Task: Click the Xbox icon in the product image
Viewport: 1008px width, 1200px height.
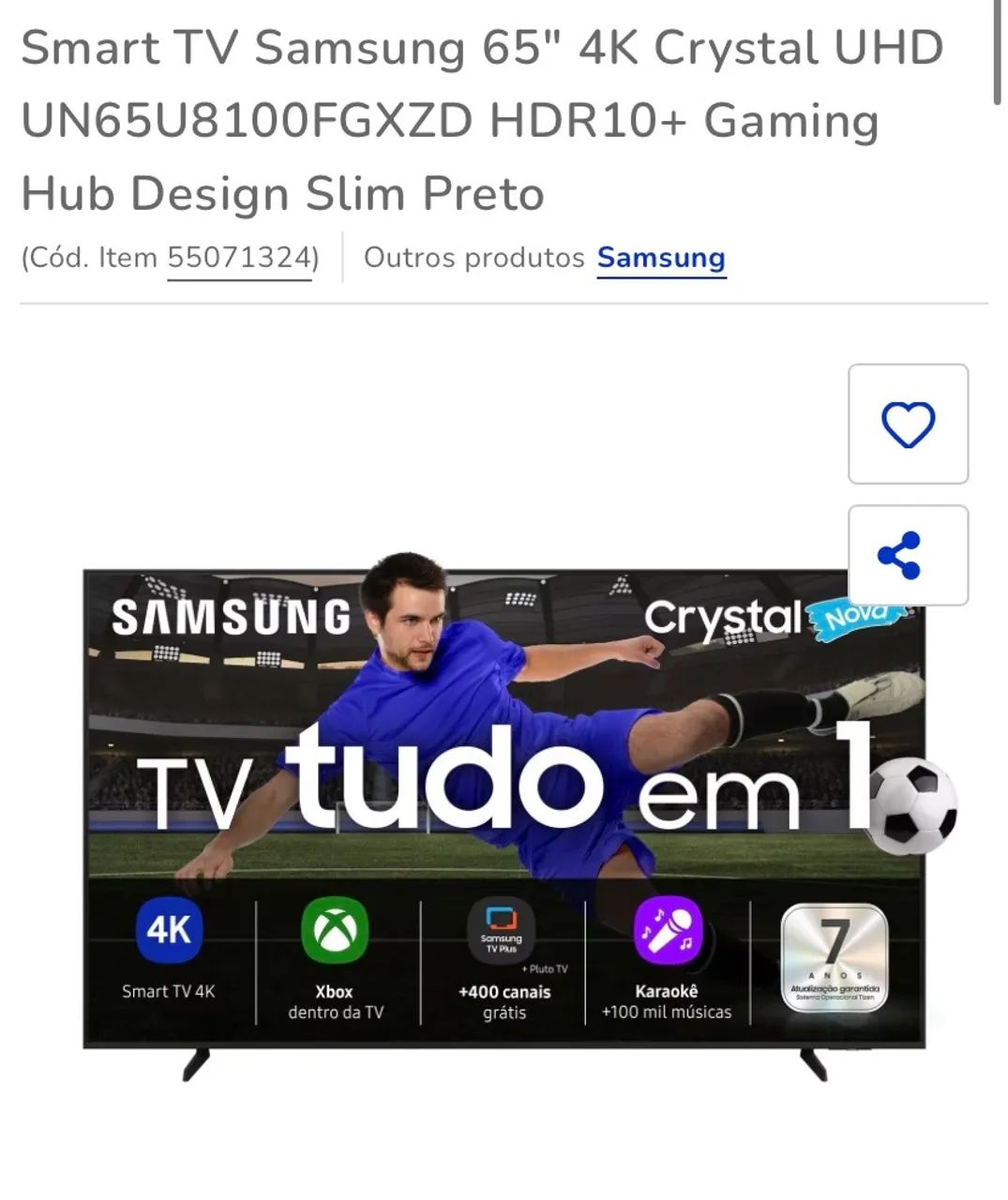Action: (x=334, y=928)
